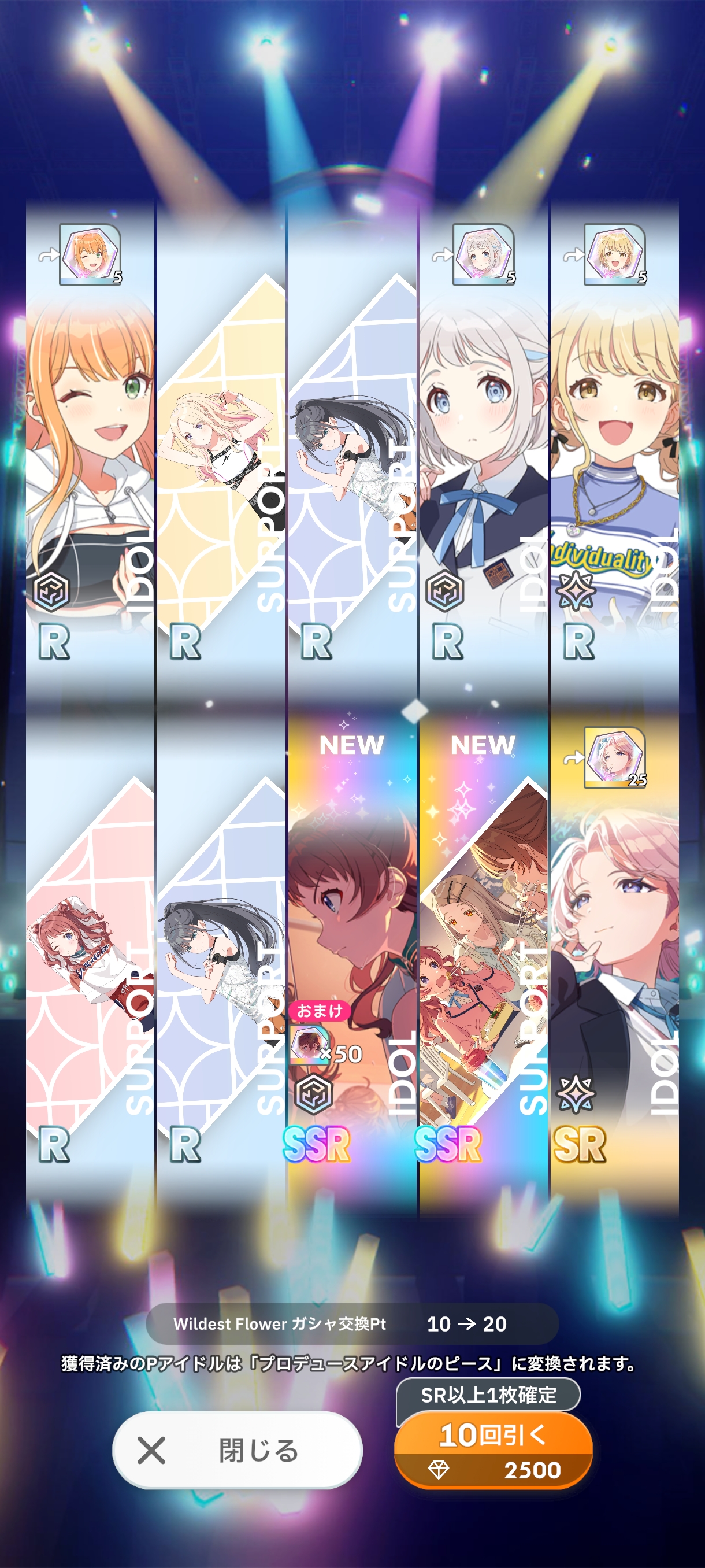Open the SR pink-haired idol card

[x=614, y=956]
